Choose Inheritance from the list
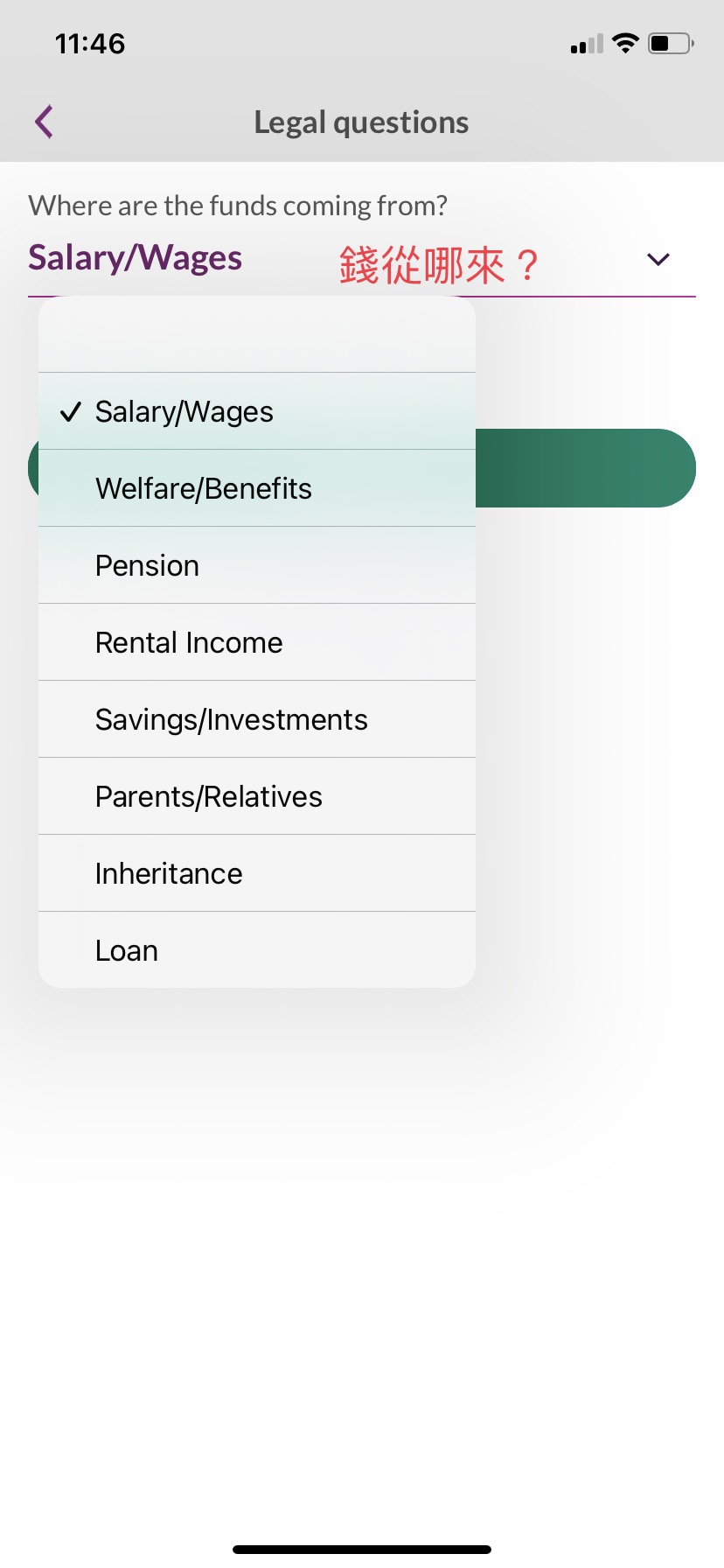The image size is (724, 1568). point(169,873)
